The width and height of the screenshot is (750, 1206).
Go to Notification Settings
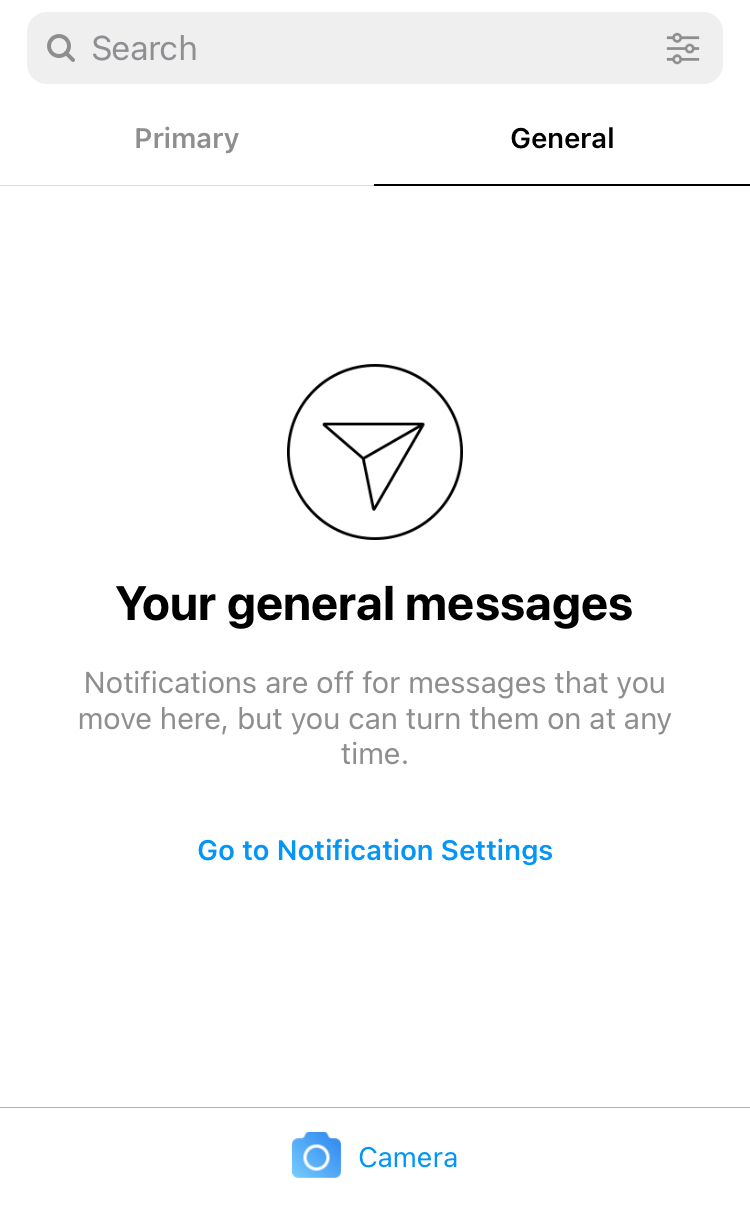[375, 850]
